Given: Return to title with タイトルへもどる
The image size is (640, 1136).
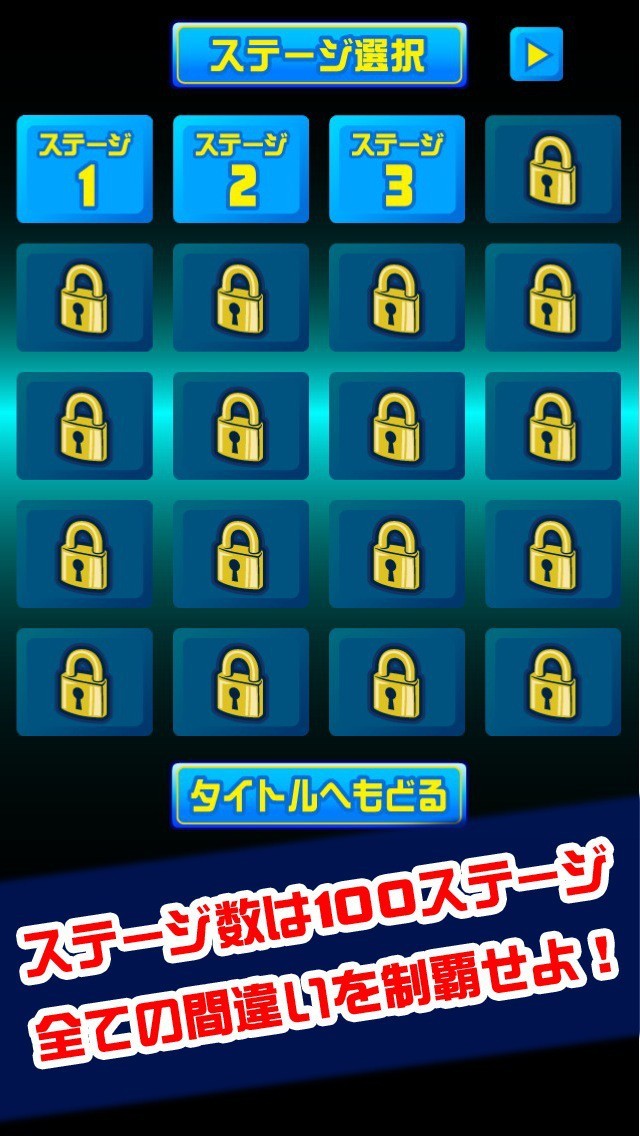Looking at the screenshot, I should (x=319, y=796).
